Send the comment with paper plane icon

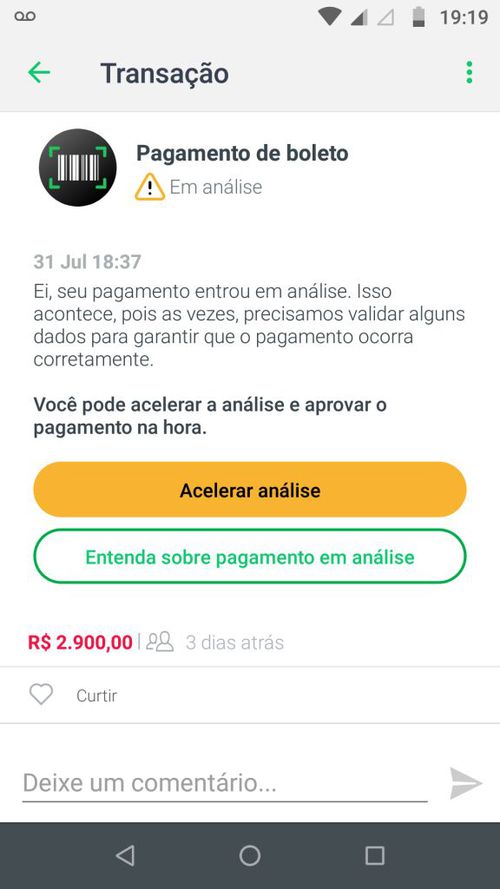click(x=466, y=784)
